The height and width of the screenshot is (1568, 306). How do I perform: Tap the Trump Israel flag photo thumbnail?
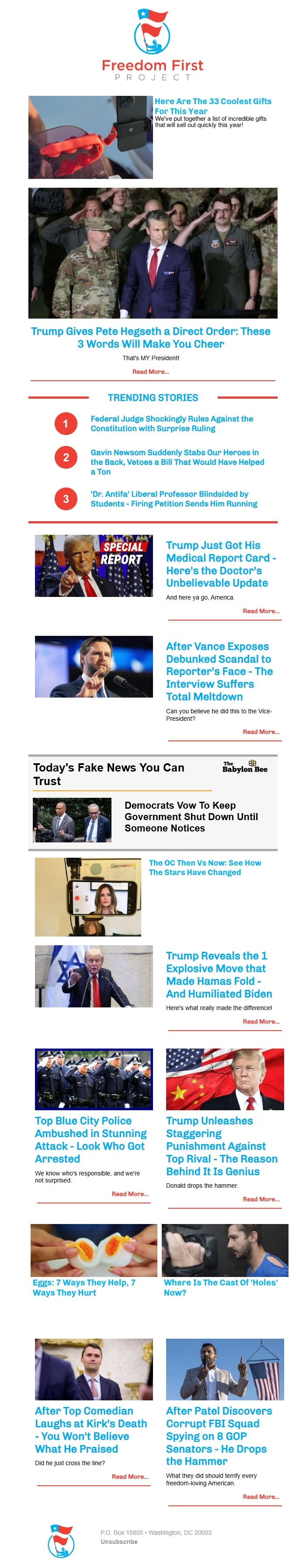tap(94, 976)
